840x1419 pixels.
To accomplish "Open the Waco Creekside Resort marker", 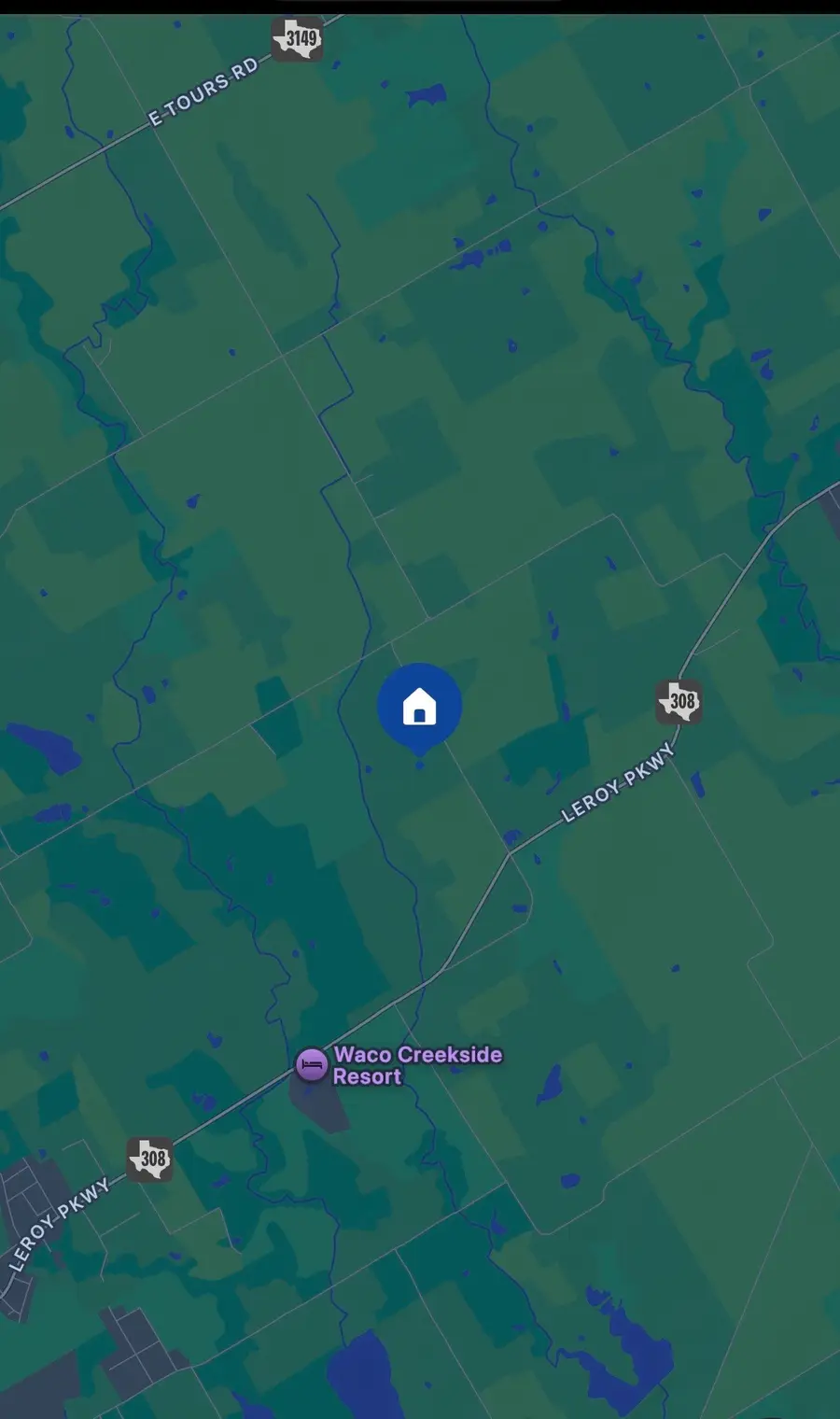I will (312, 1064).
